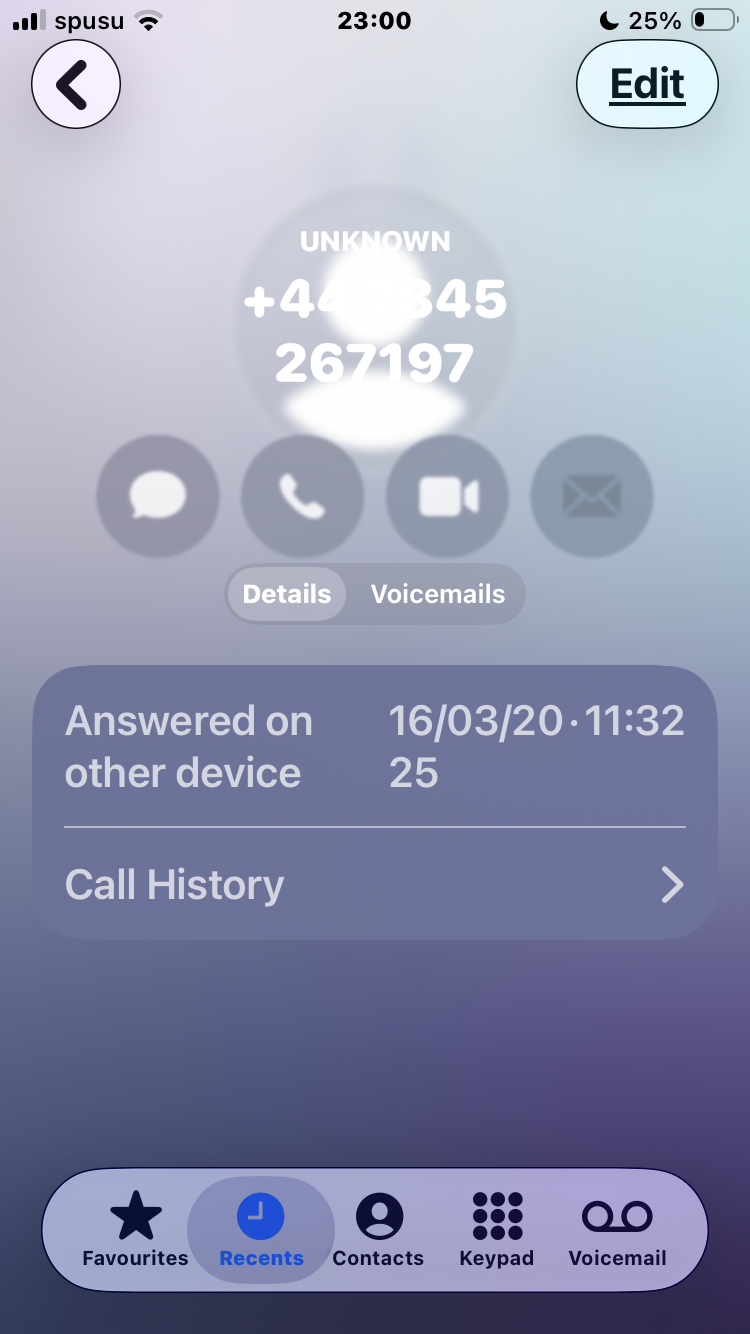Viewport: 750px width, 1334px height.
Task: Open the Voicemail tab
Action: (617, 1230)
